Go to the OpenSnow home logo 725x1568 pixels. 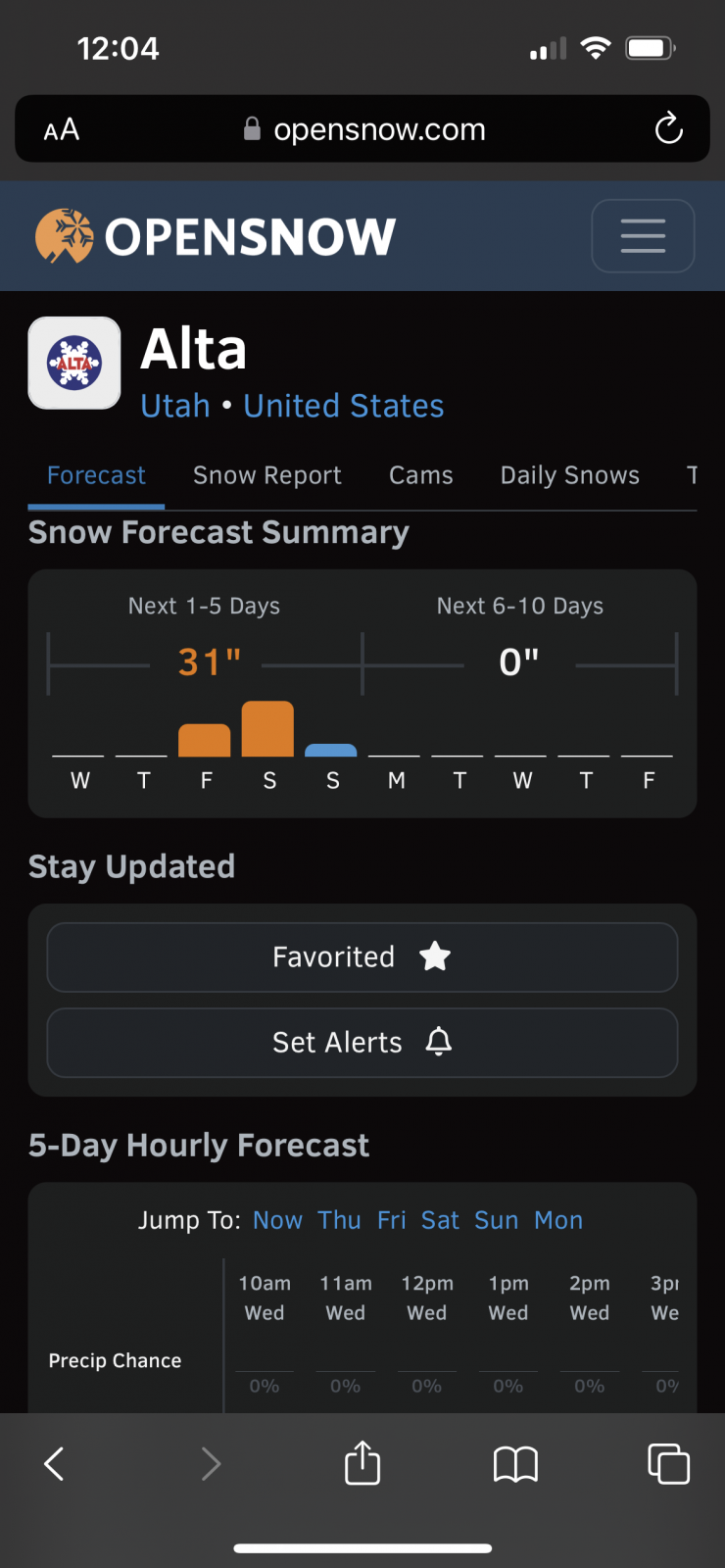pyautogui.click(x=216, y=236)
